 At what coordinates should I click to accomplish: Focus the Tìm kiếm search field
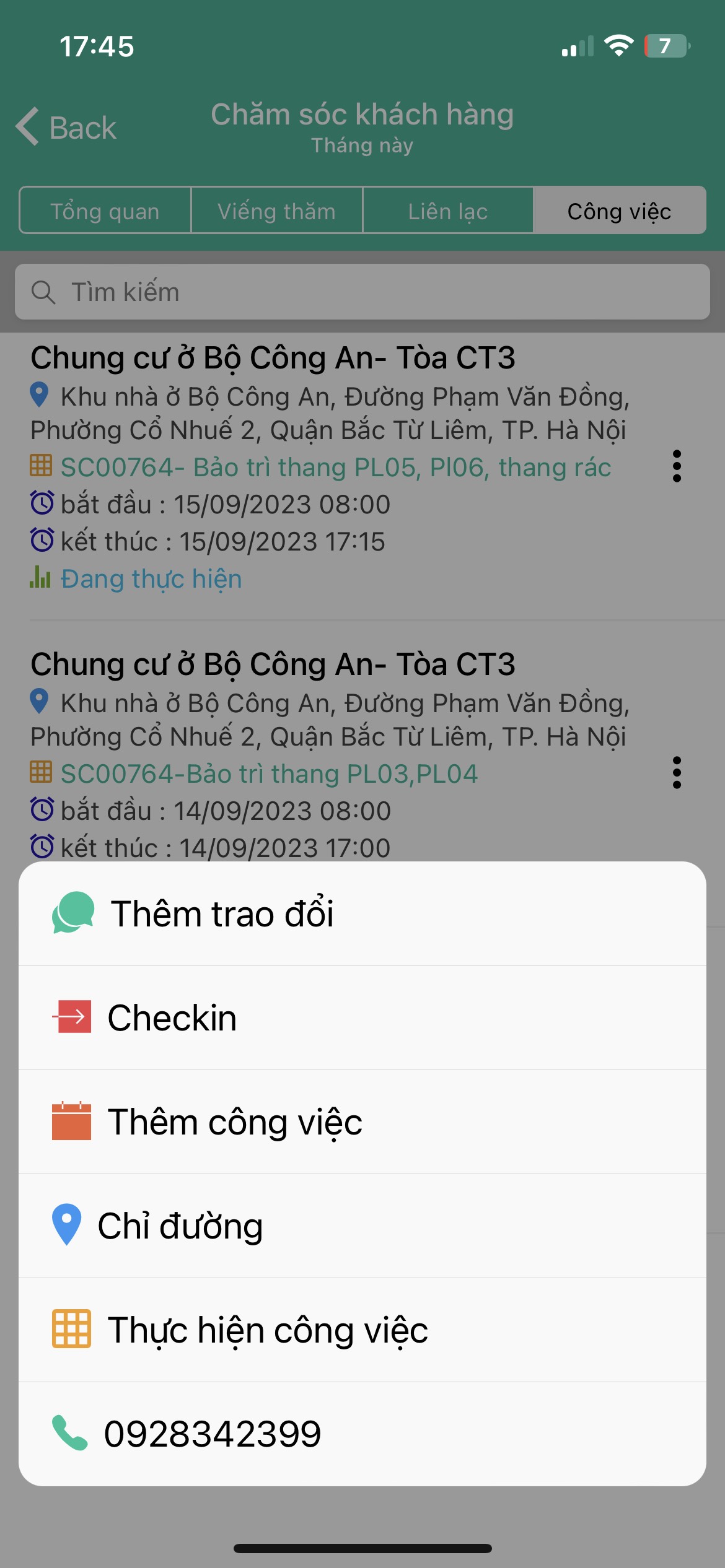(x=362, y=292)
